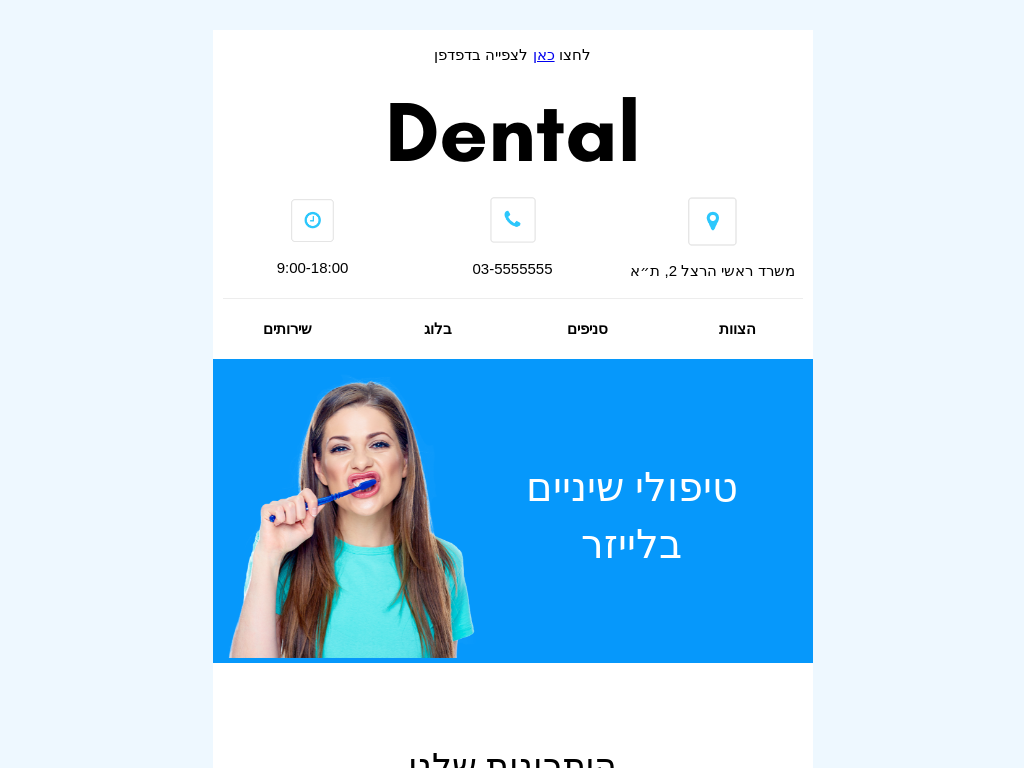Open the בלוג section
The image size is (1024, 768).
point(438,329)
